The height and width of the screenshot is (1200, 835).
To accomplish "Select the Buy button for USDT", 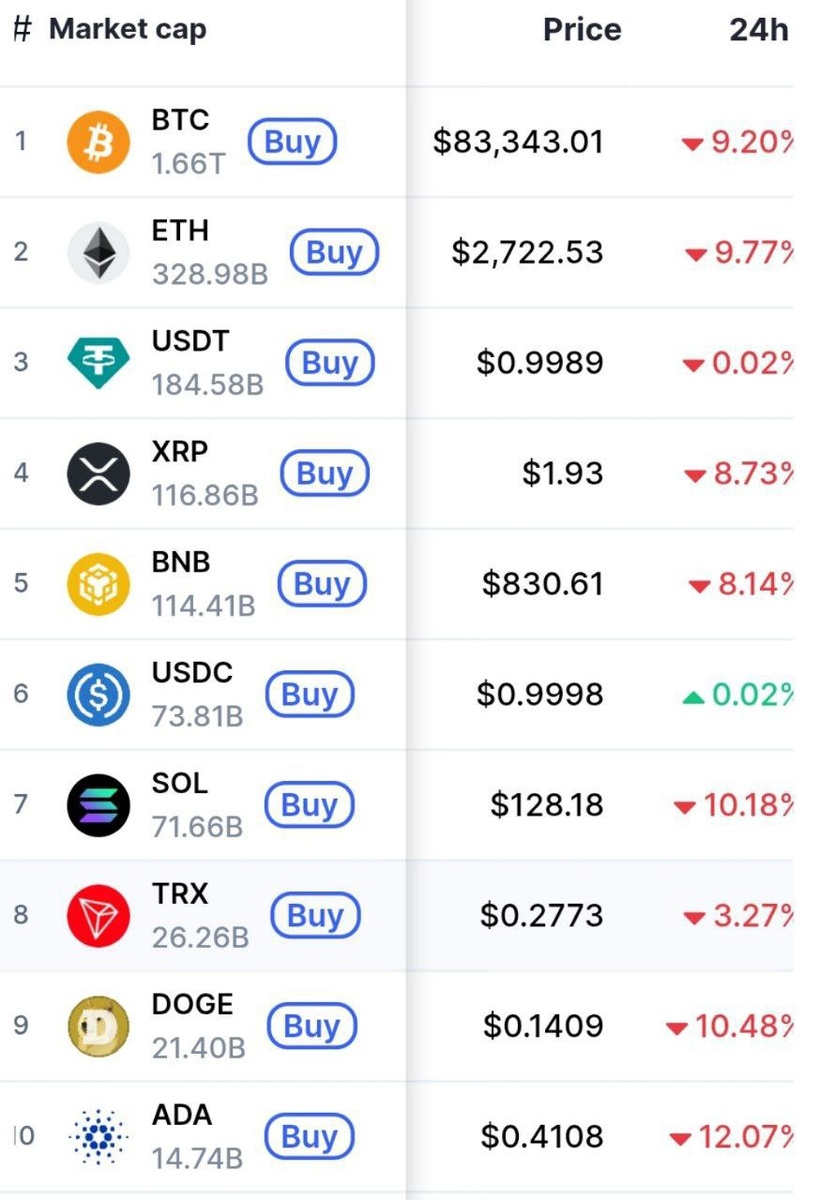I will (329, 363).
